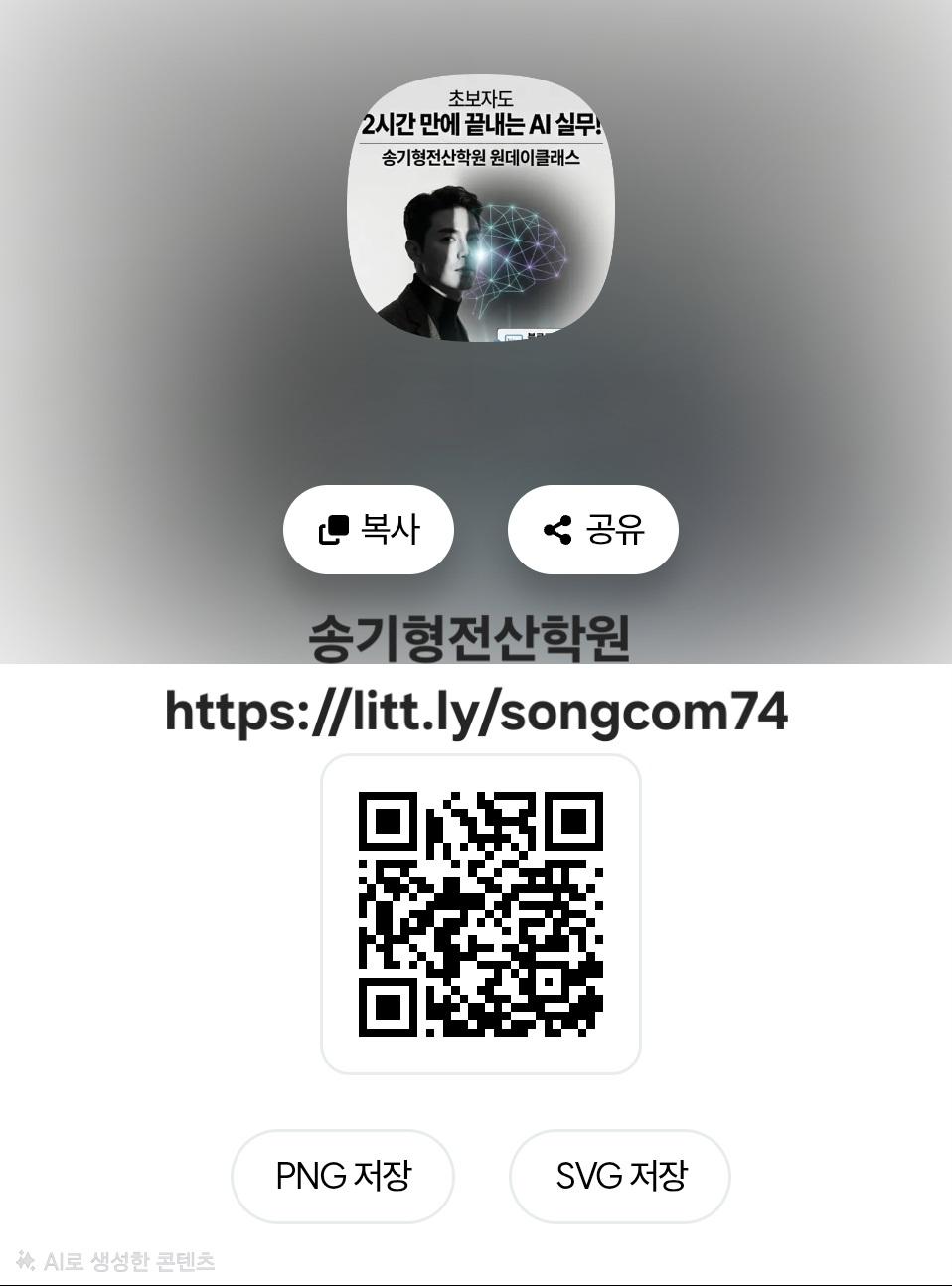Tap the 복사 button to copy the link
Screen dimensions: 952x1286
pyautogui.click(x=369, y=530)
